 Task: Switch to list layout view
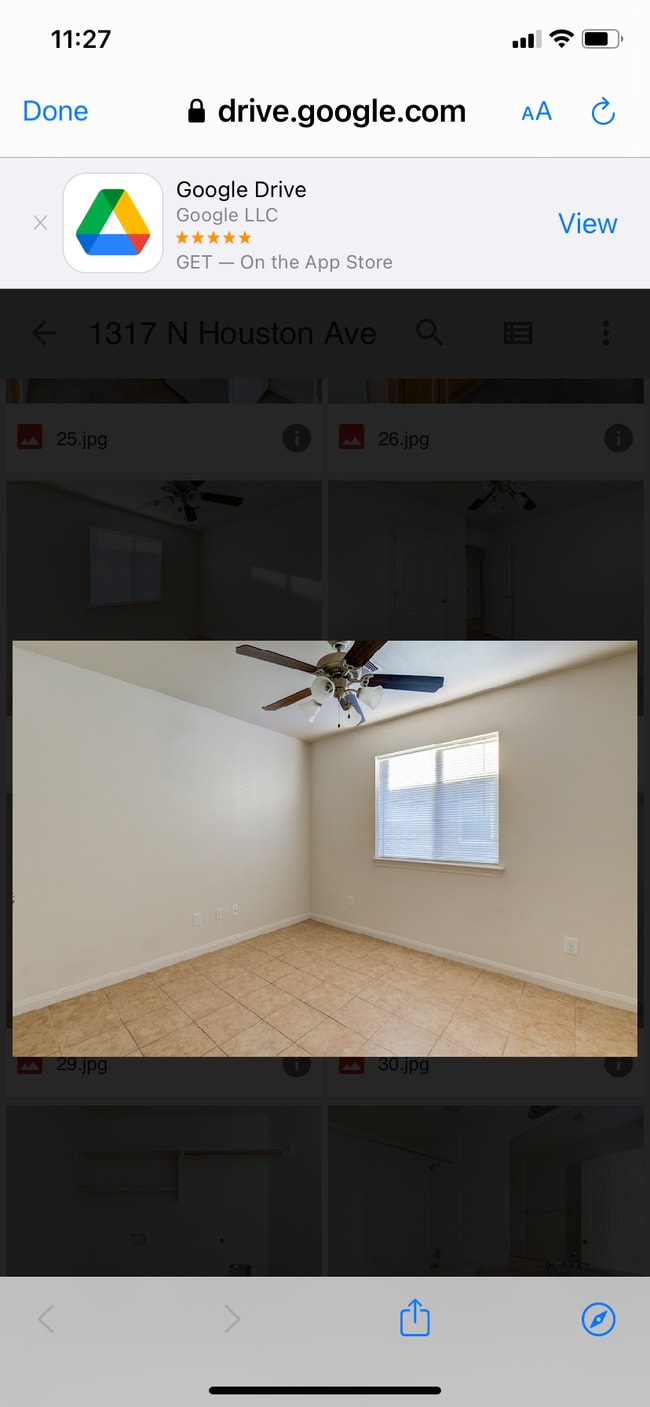click(518, 333)
